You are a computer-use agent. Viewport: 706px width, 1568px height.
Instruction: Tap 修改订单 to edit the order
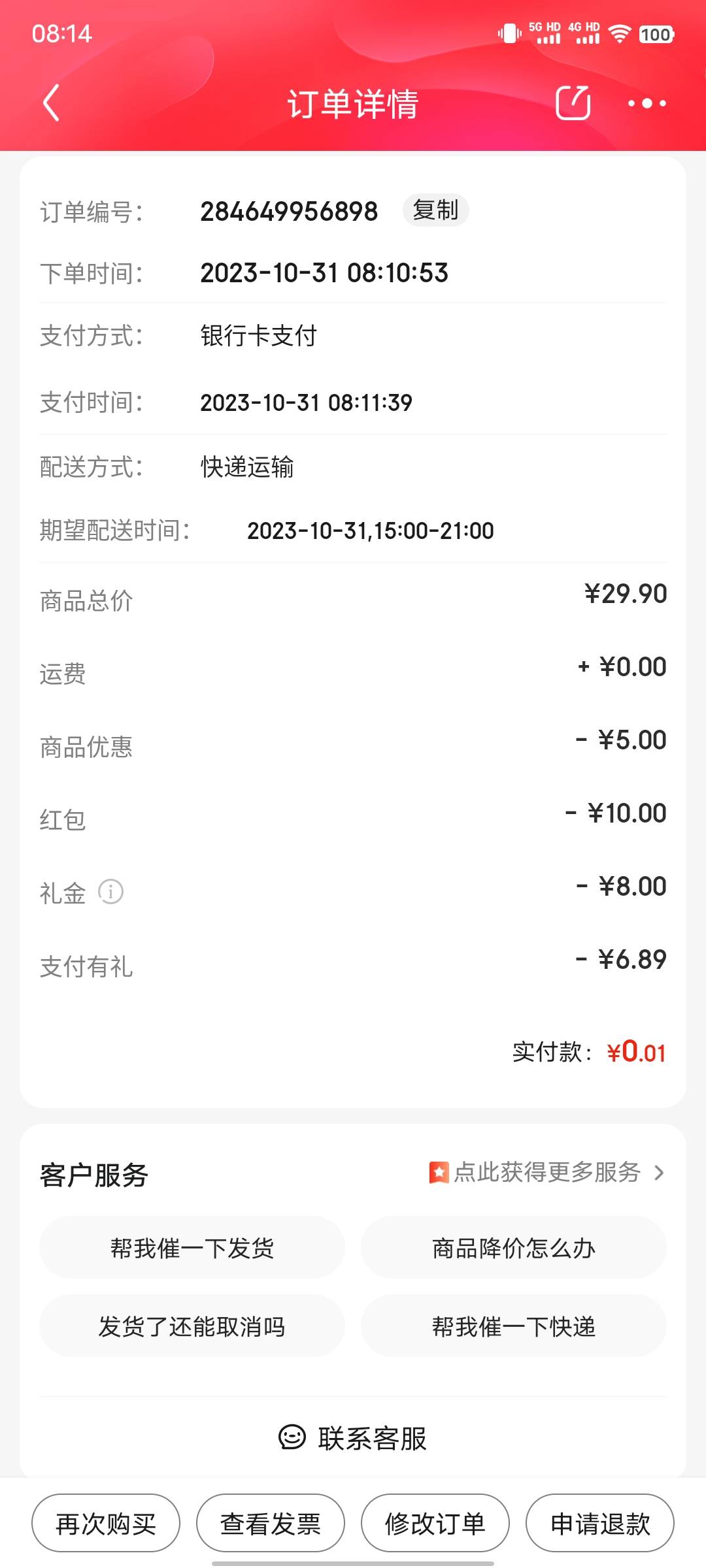(435, 1524)
